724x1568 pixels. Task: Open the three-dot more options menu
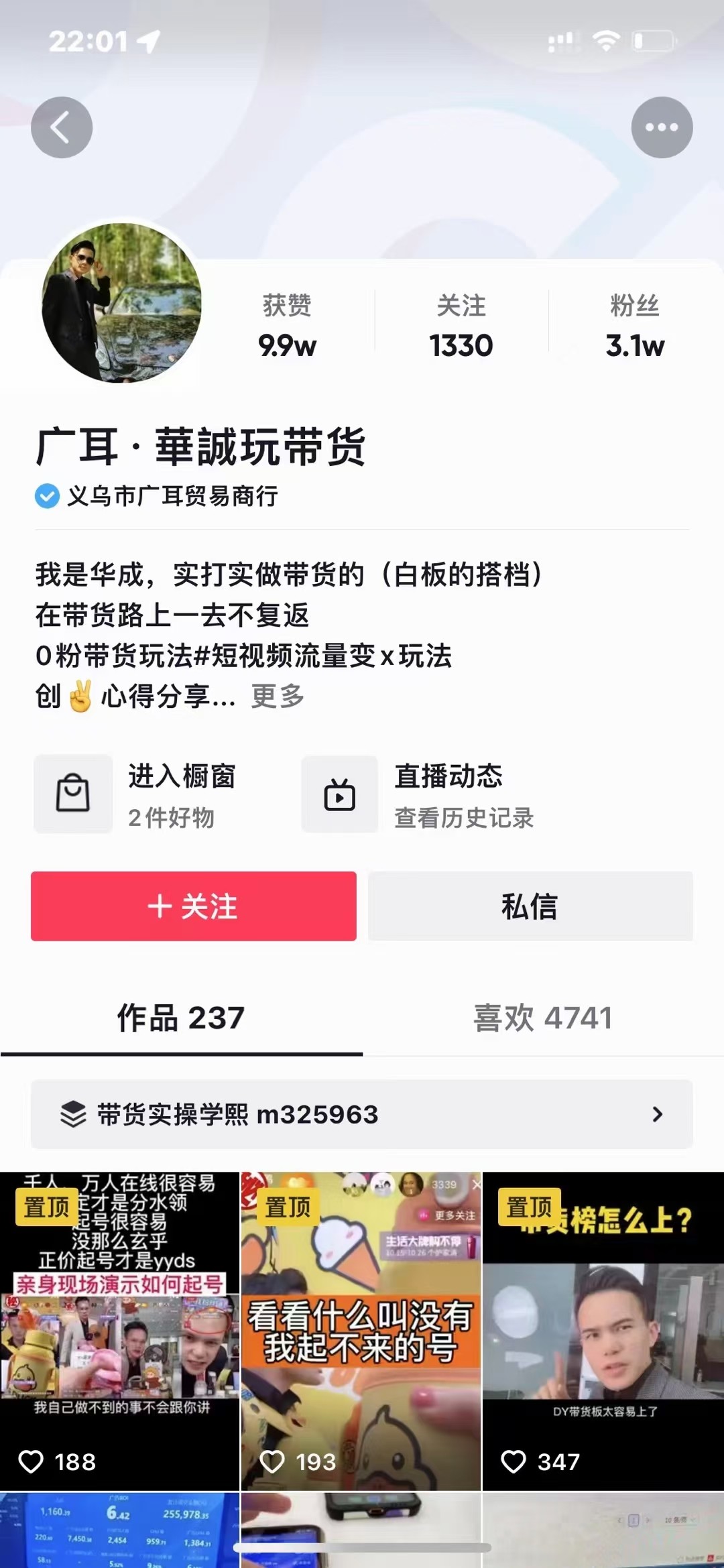(662, 127)
